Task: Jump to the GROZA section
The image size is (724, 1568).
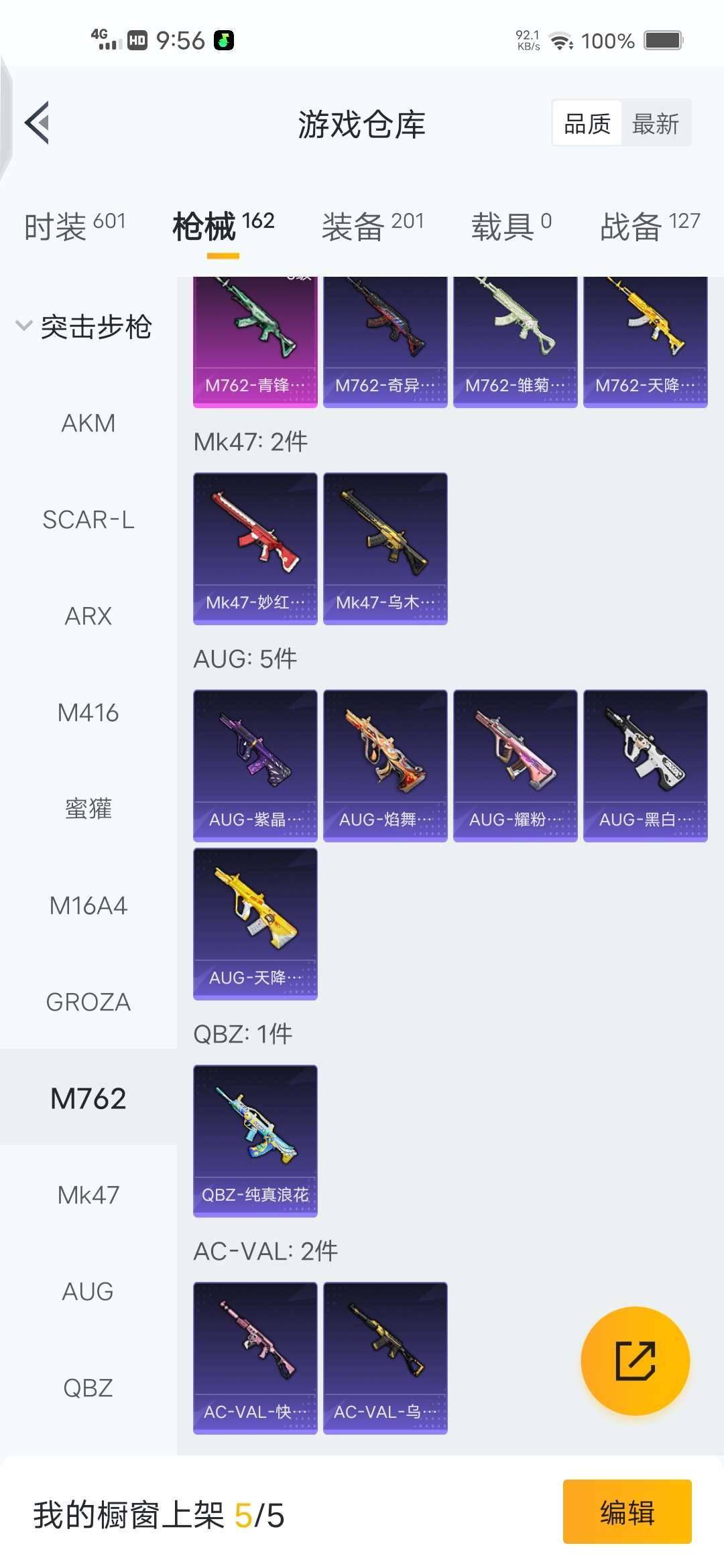Action: click(88, 1002)
